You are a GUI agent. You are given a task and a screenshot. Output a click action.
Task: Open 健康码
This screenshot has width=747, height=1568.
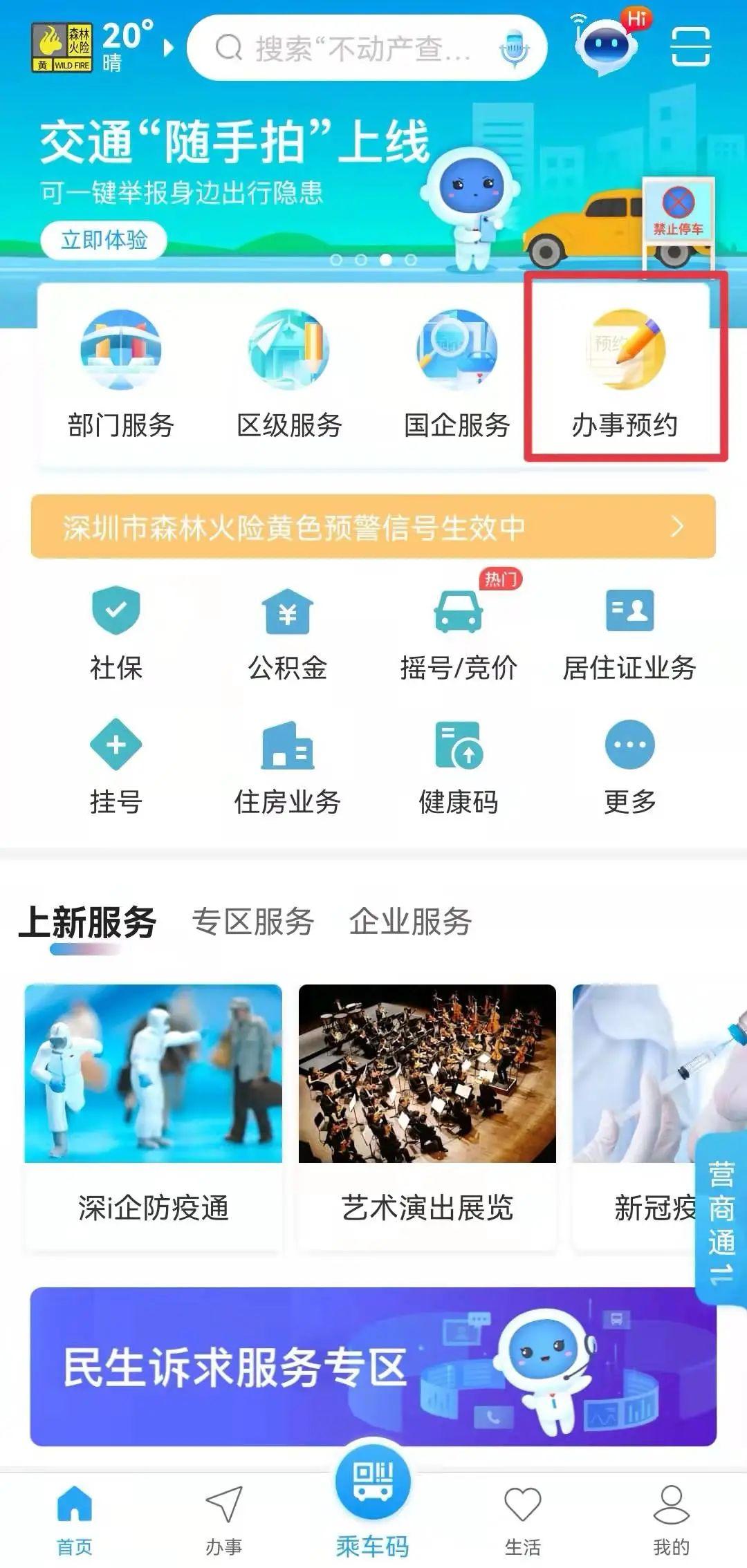click(458, 767)
